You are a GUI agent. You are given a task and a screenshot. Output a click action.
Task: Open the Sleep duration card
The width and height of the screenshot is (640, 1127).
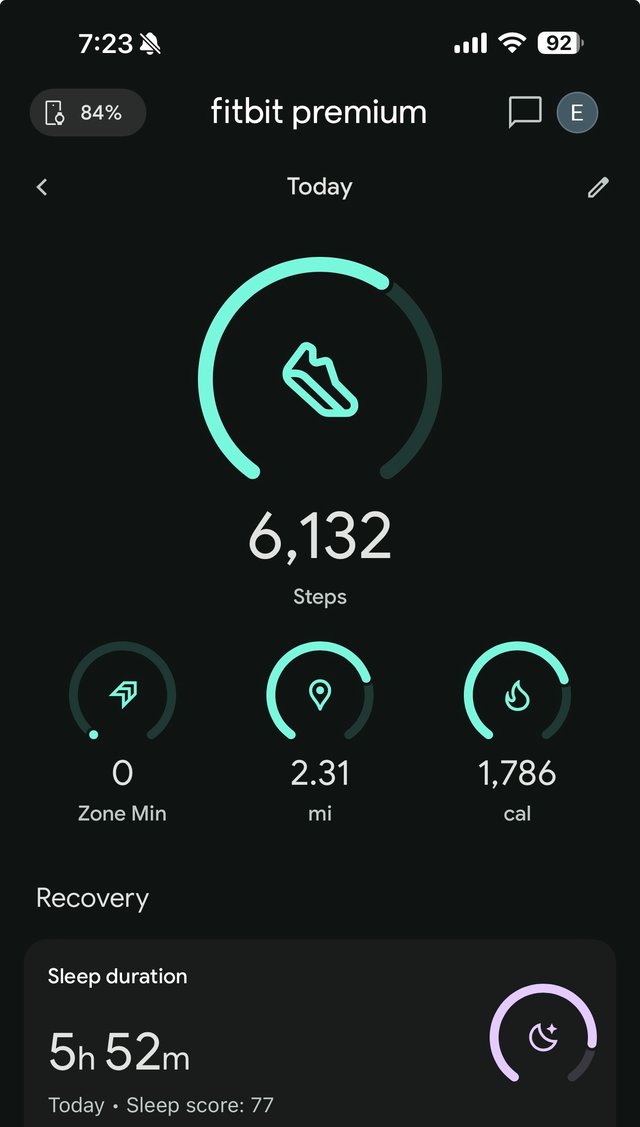point(320,1035)
